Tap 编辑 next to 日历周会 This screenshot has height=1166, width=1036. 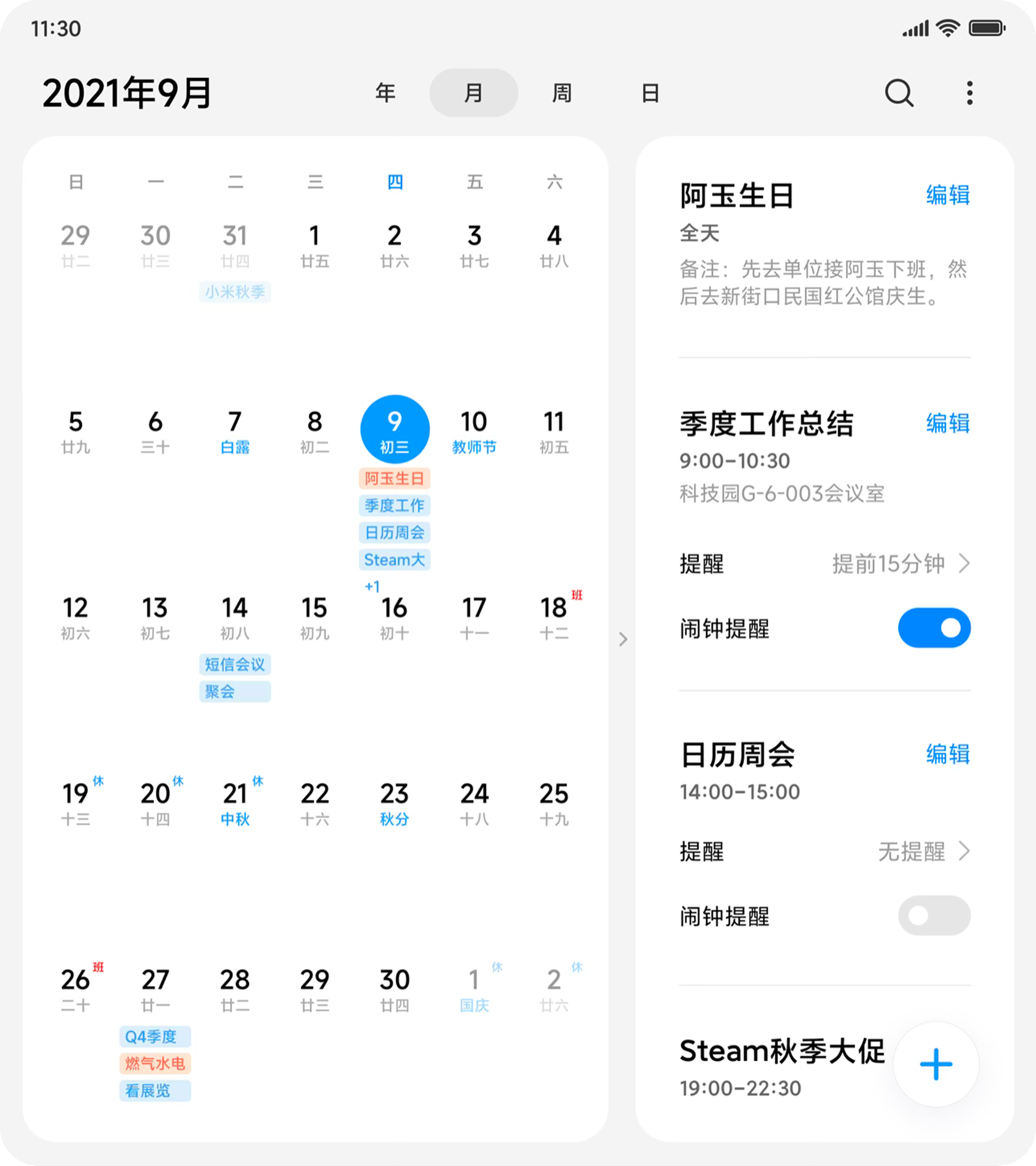[948, 754]
